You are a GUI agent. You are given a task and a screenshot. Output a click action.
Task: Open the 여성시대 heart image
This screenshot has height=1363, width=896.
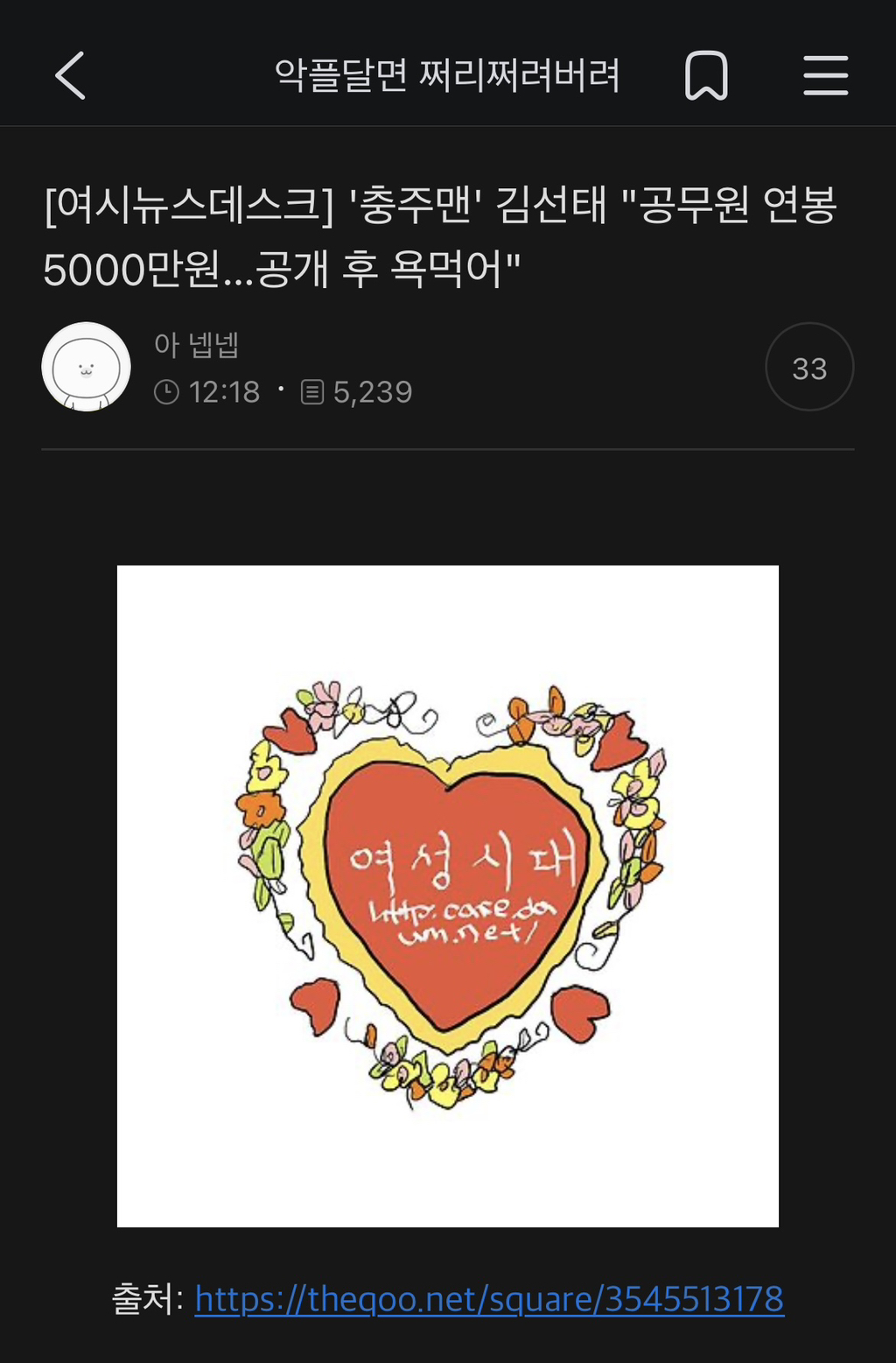click(447, 896)
